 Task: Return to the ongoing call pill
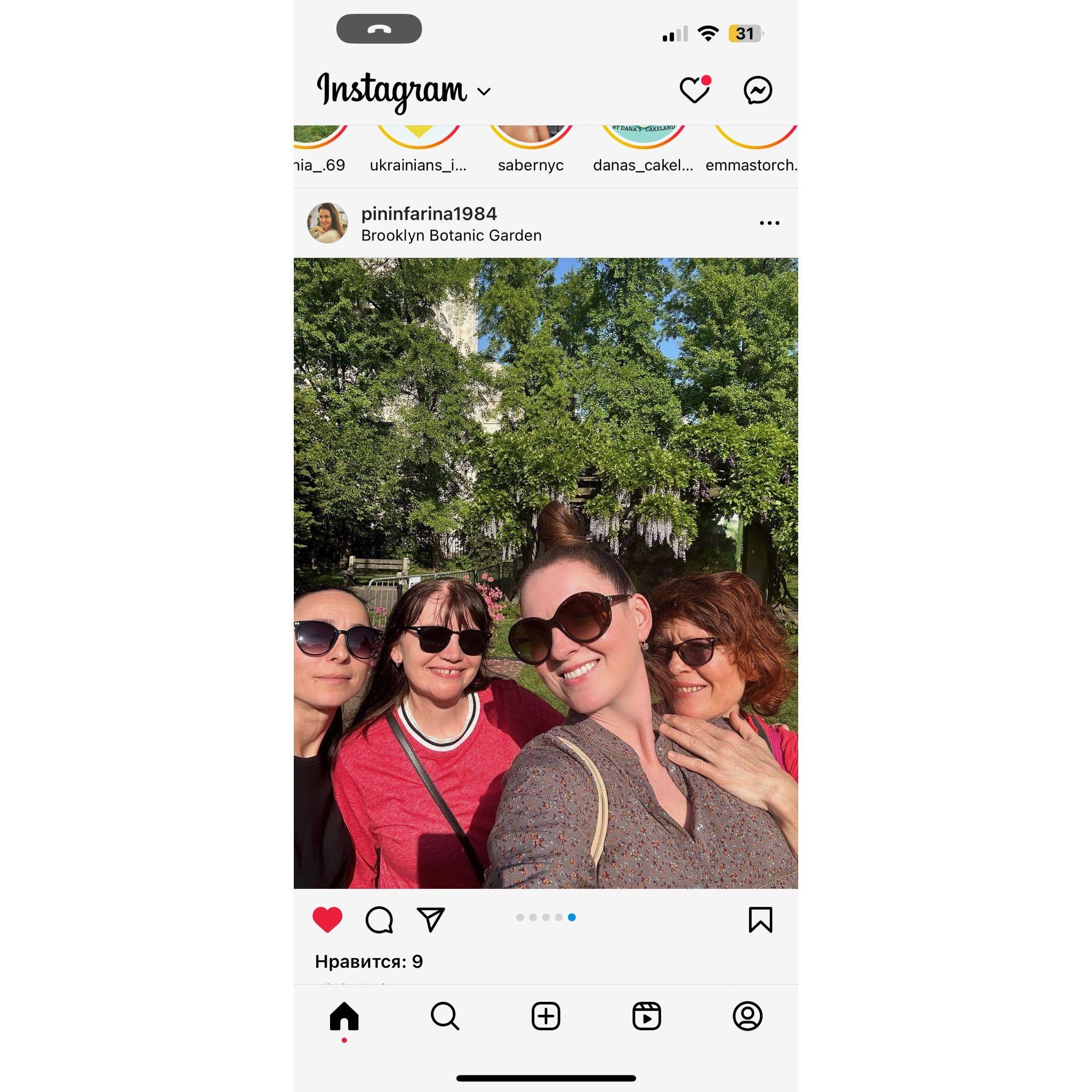click(x=379, y=29)
